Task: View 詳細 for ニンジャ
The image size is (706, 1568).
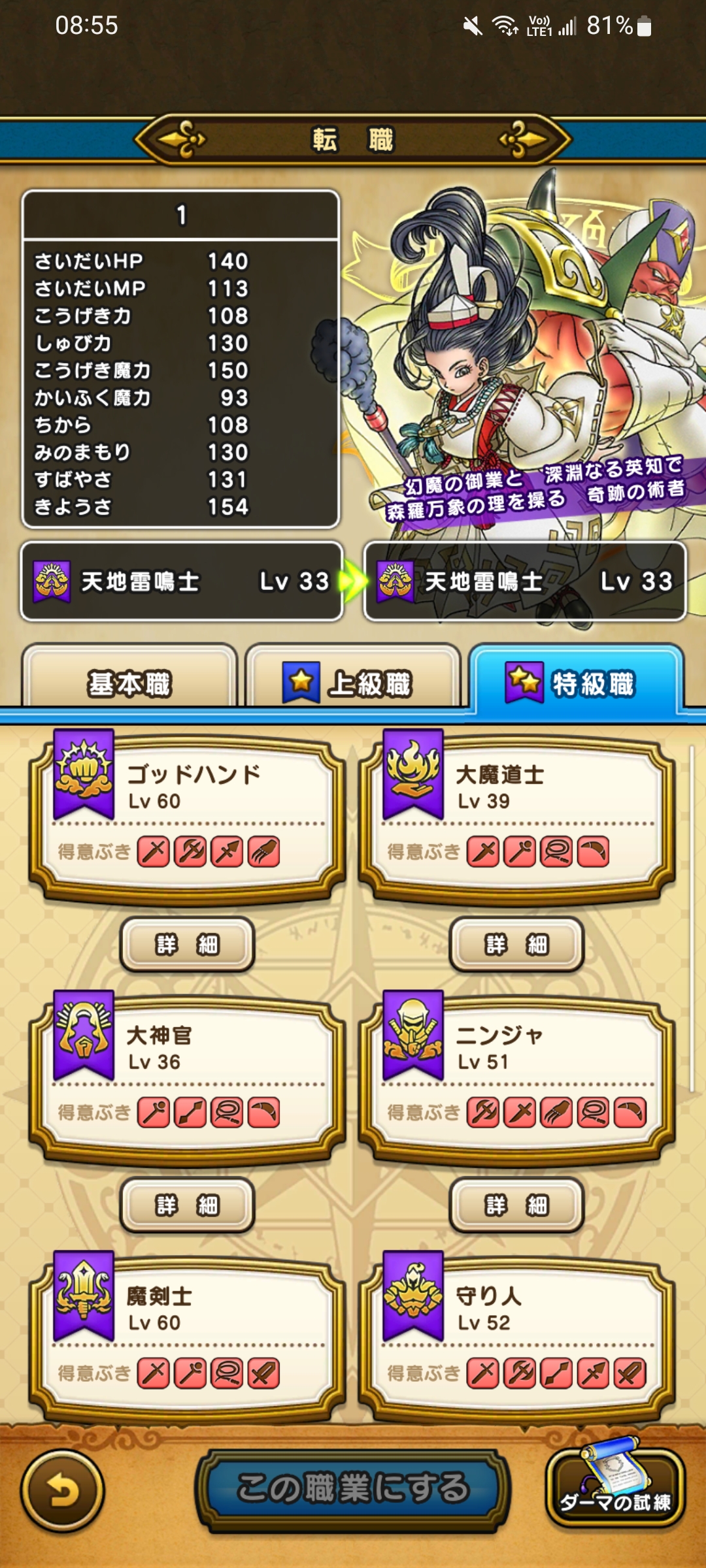Action: click(x=516, y=1205)
